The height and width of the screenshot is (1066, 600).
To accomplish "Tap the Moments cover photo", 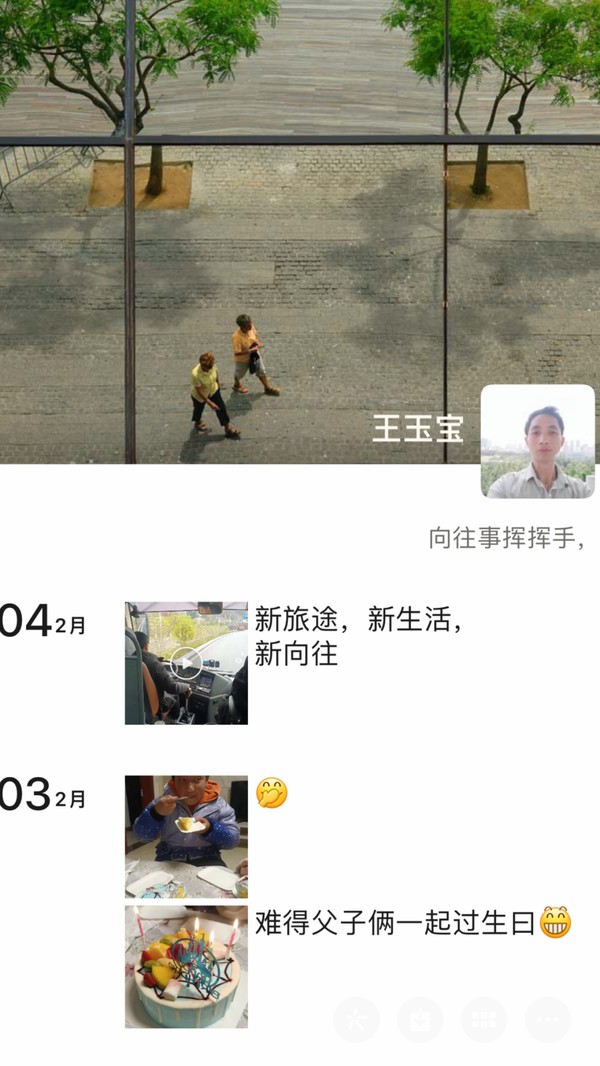I will [x=300, y=230].
